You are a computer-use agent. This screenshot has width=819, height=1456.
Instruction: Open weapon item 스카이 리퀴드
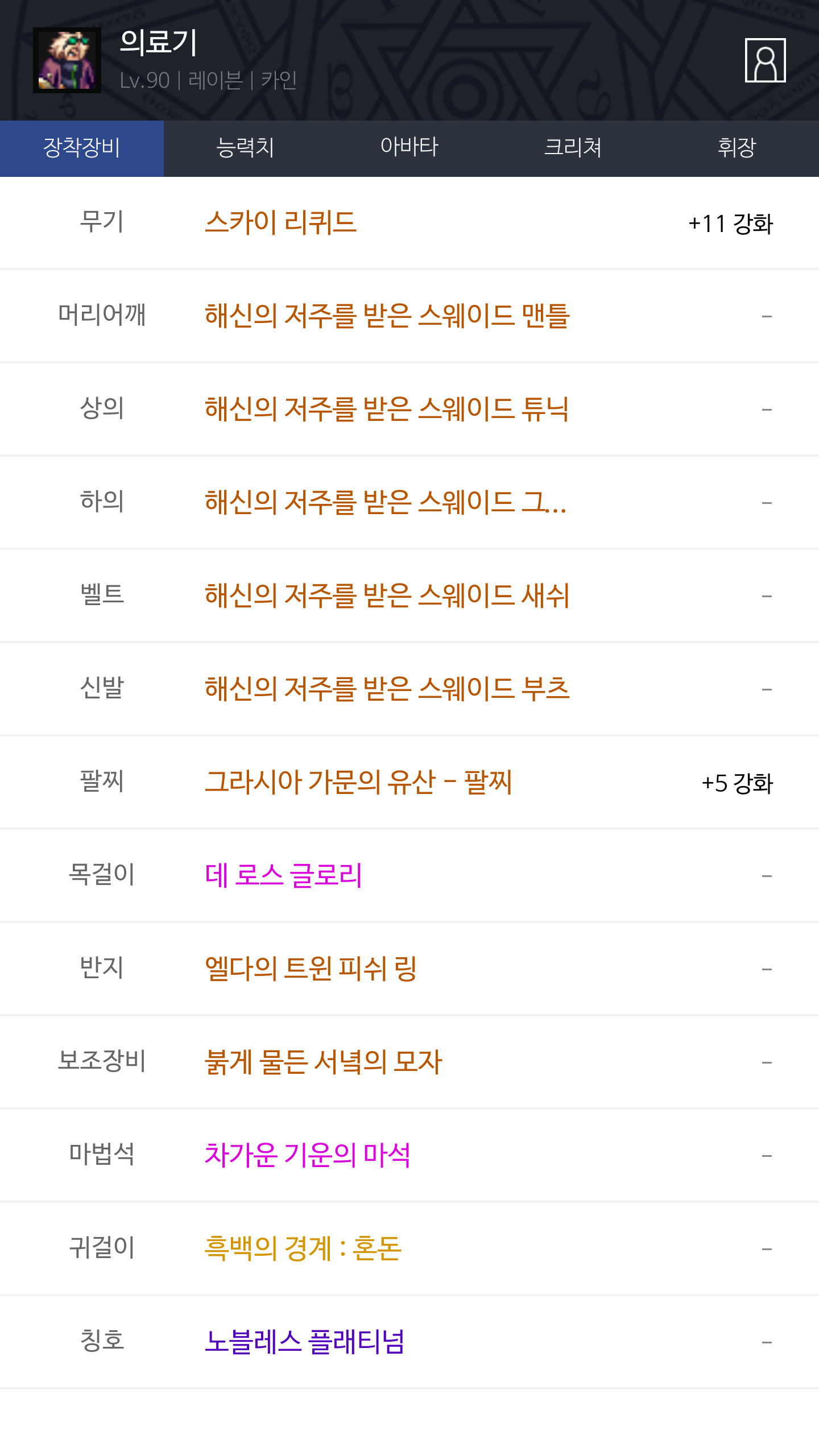point(281,222)
